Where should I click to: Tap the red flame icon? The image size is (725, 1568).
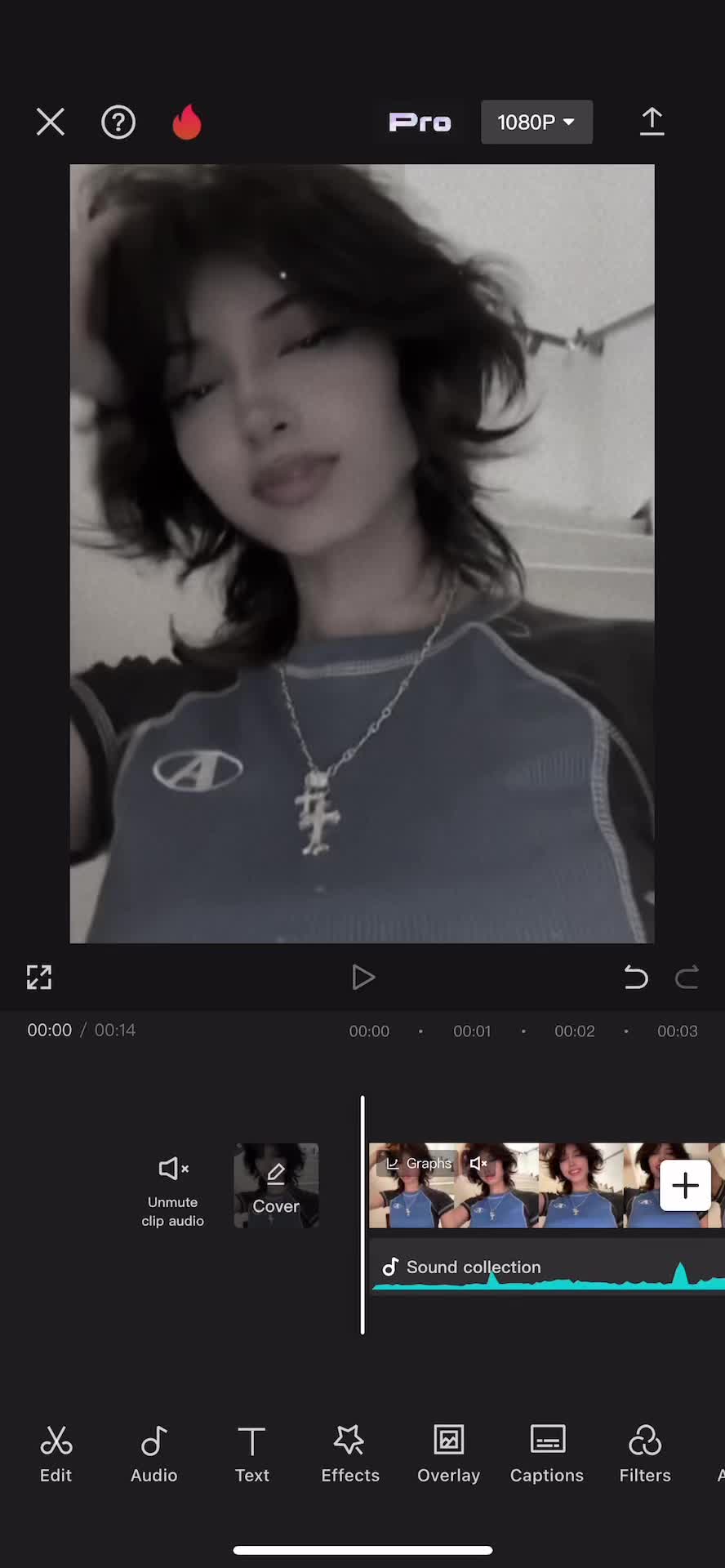(187, 122)
